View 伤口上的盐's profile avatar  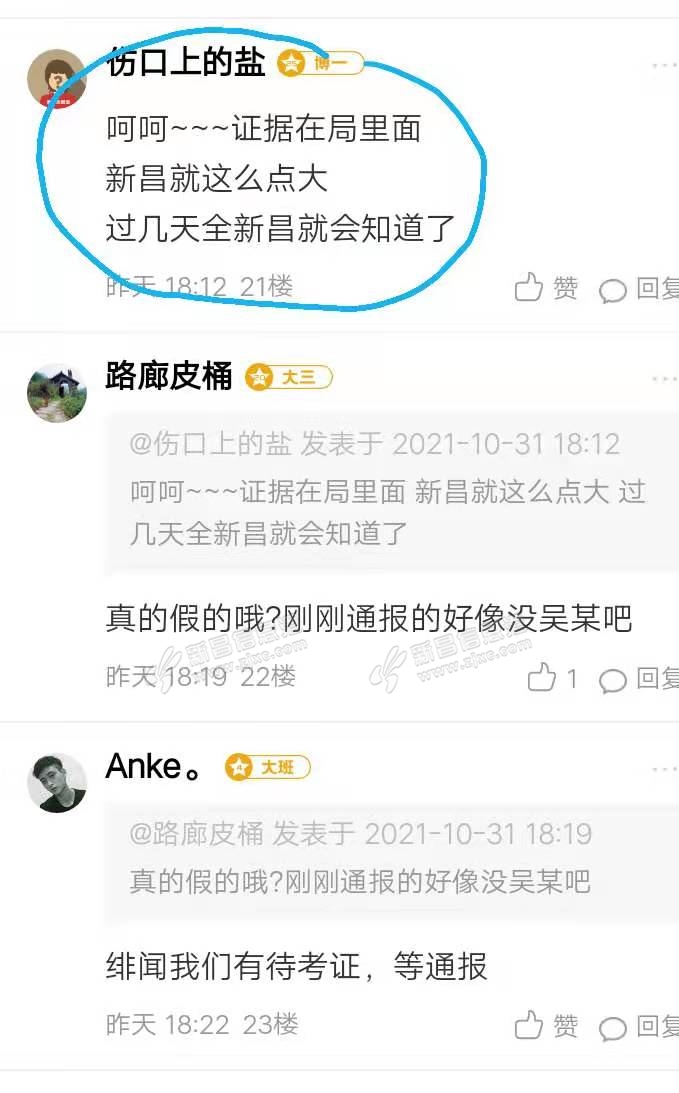tap(56, 78)
